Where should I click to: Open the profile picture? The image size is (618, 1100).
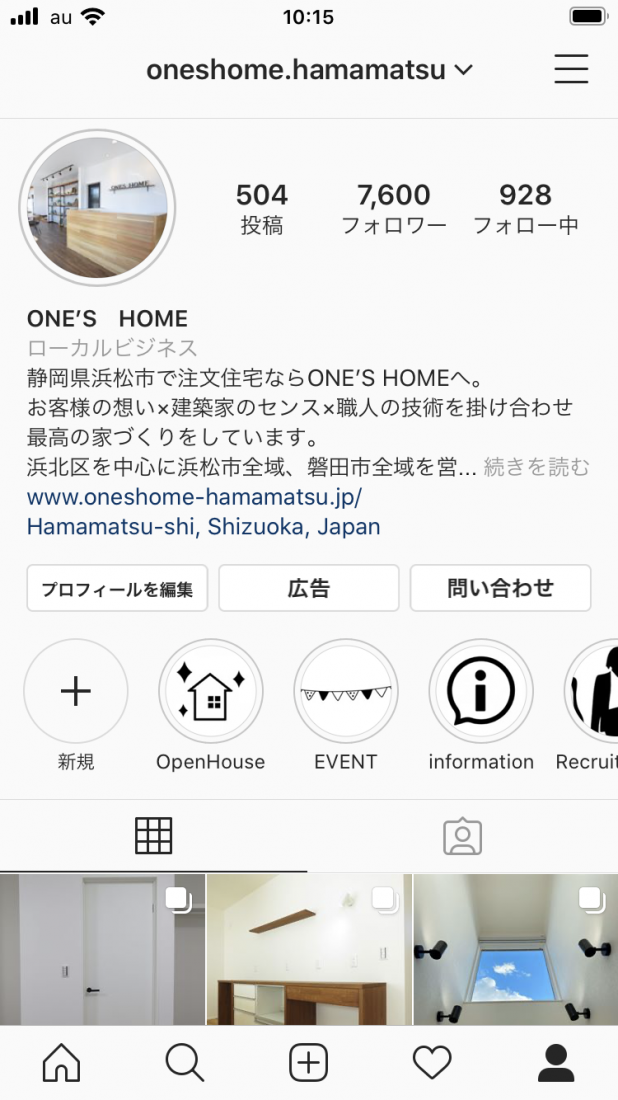[97, 208]
